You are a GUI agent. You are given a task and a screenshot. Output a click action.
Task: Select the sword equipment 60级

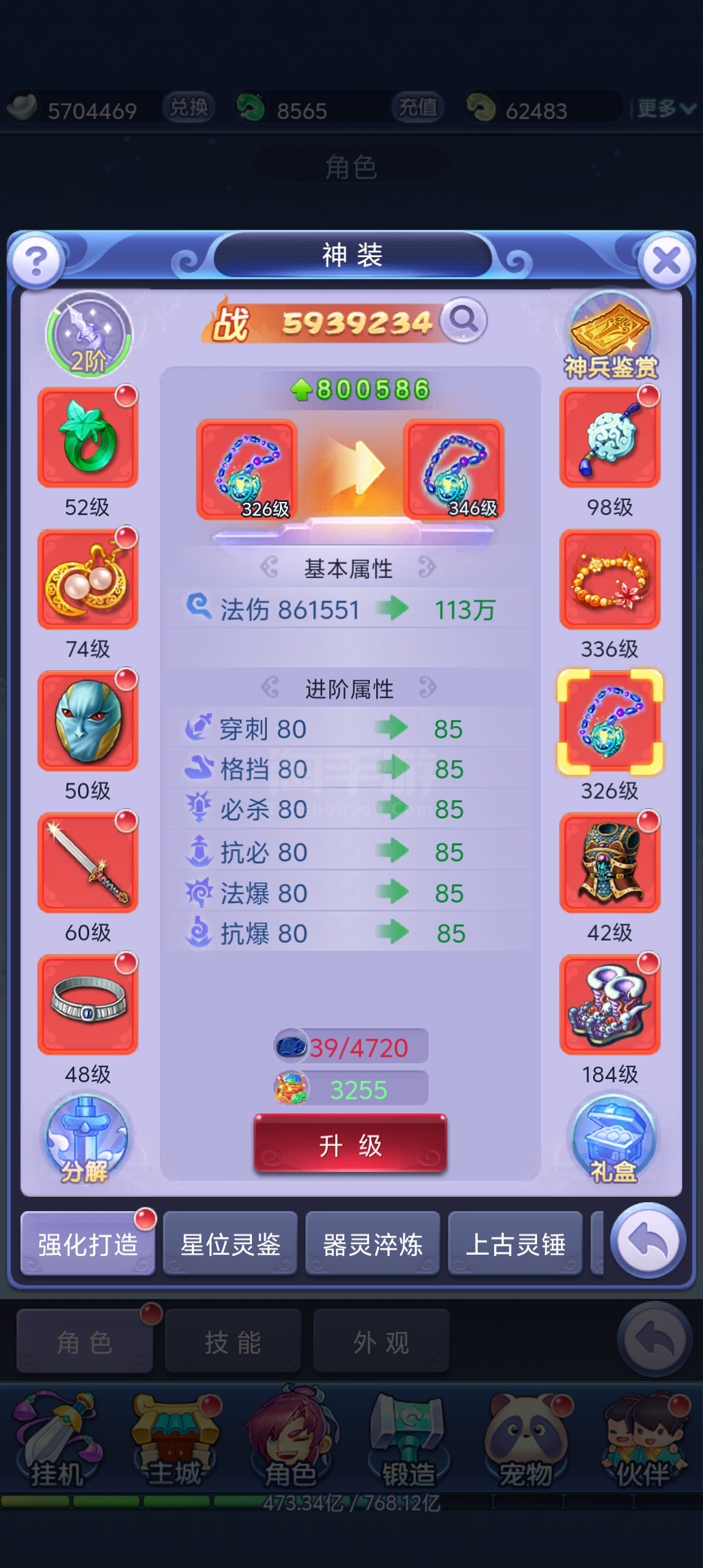[x=88, y=863]
